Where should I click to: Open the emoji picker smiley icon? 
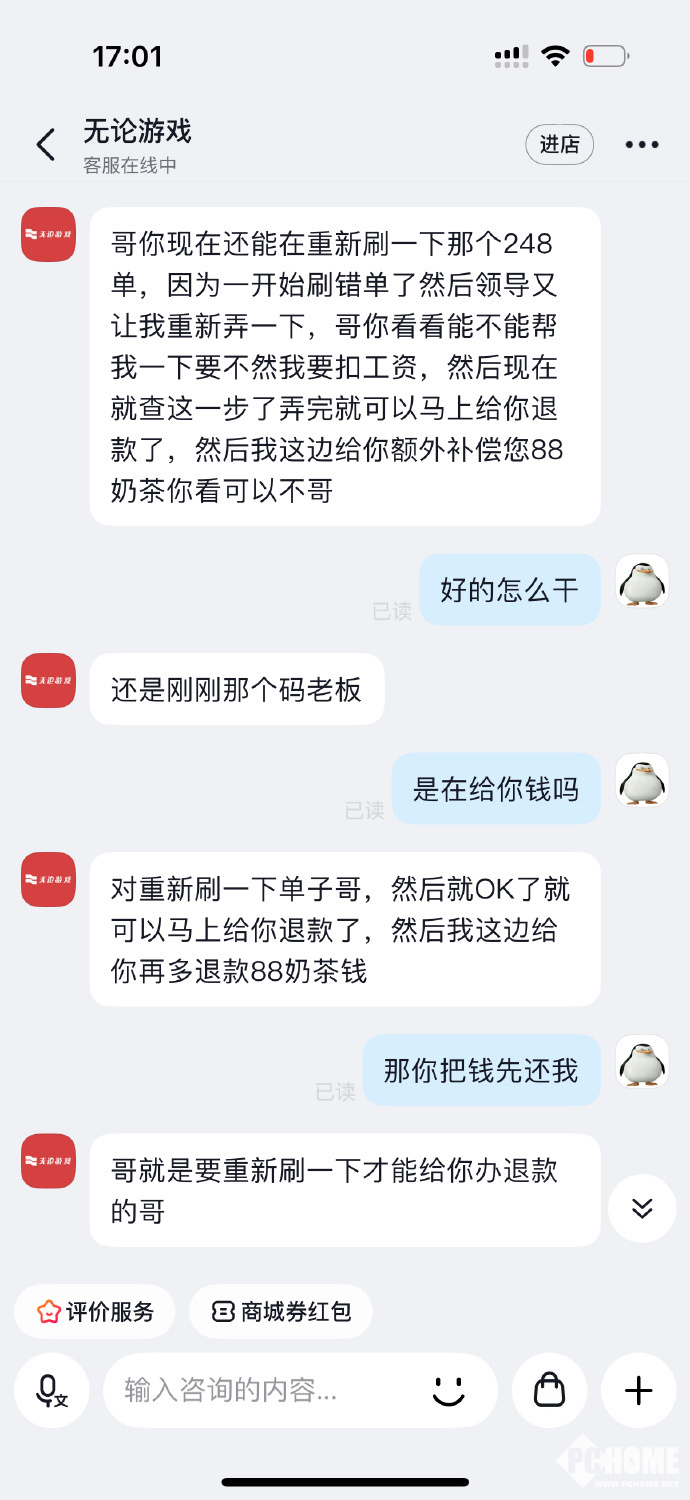(x=449, y=1390)
